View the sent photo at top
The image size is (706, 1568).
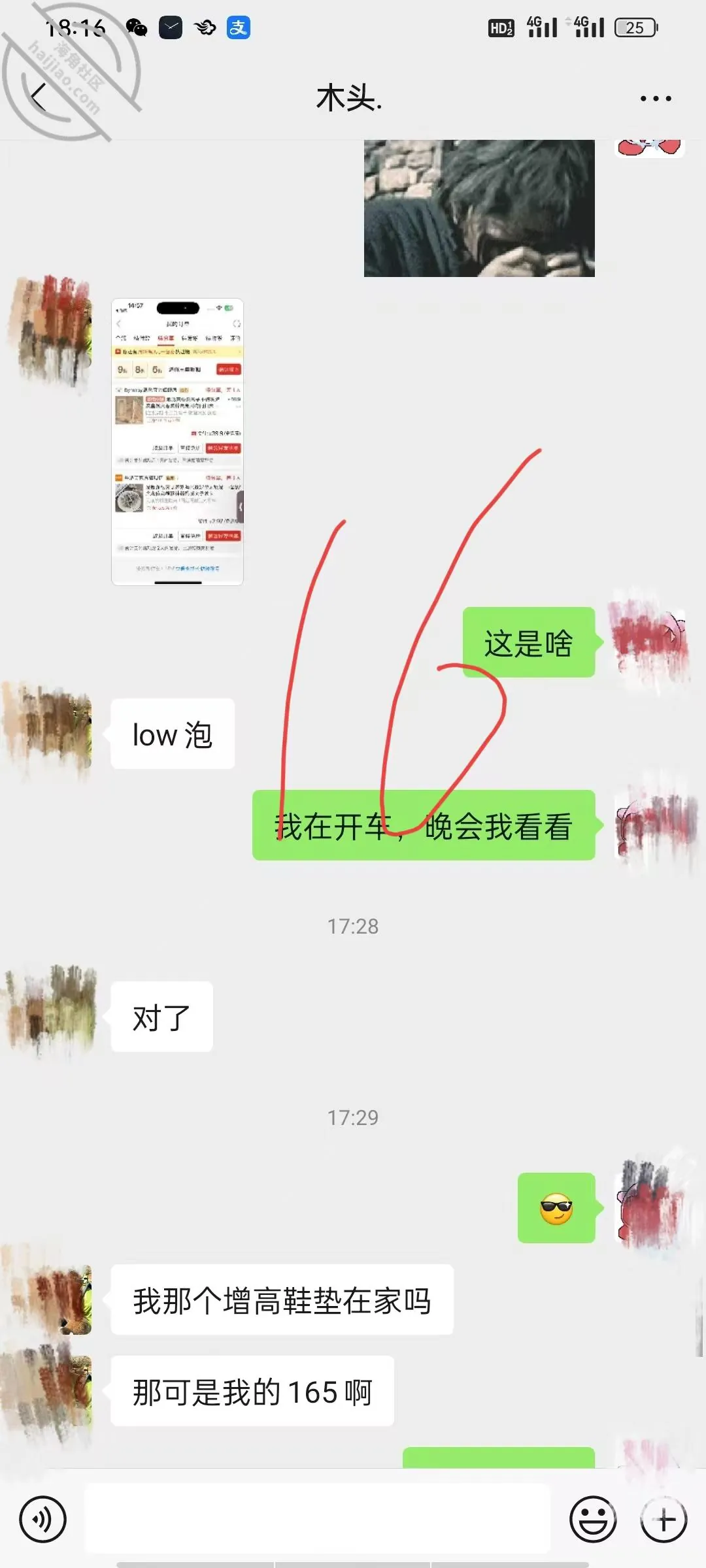479,208
